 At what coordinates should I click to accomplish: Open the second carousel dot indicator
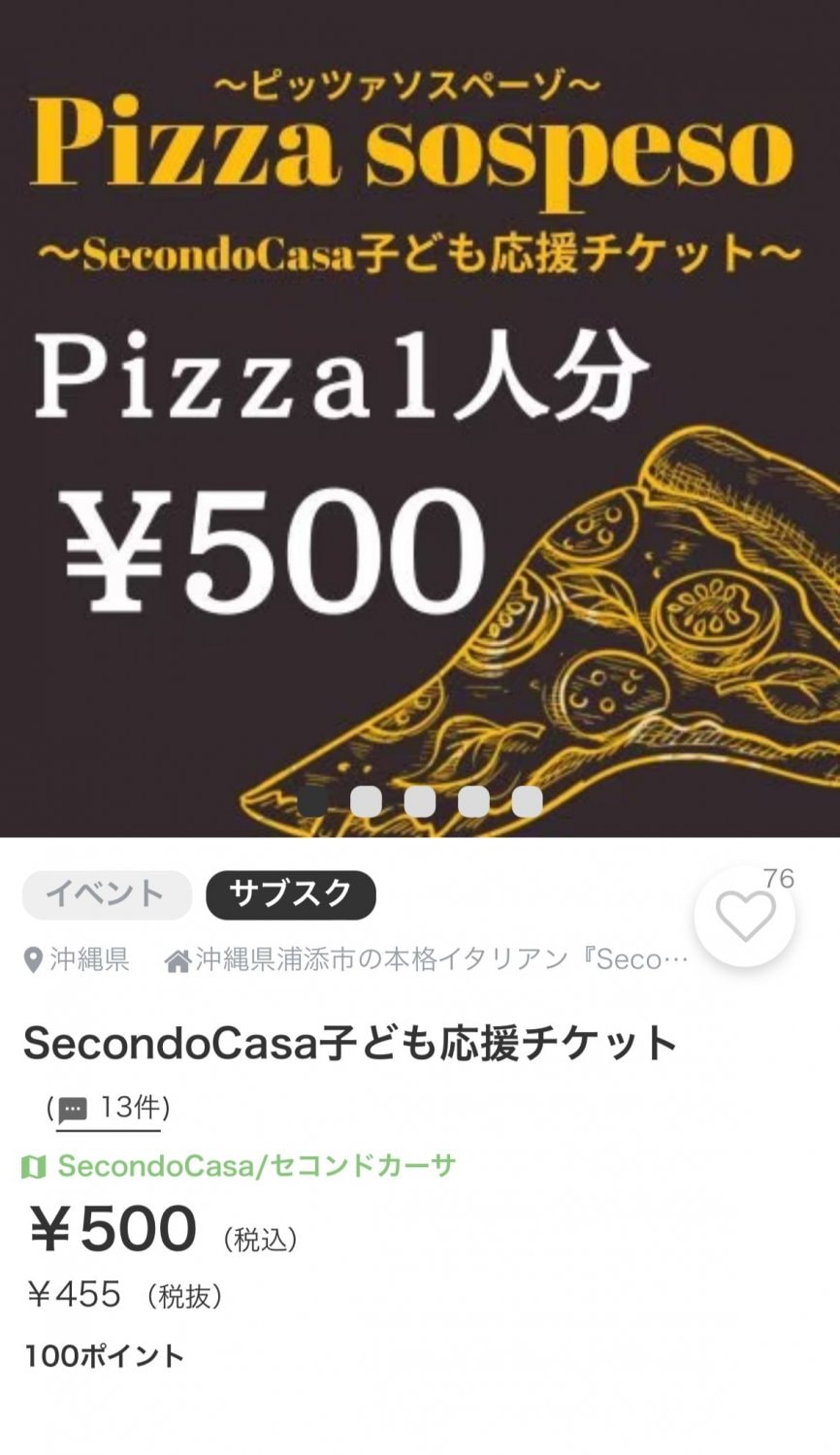[x=367, y=799]
